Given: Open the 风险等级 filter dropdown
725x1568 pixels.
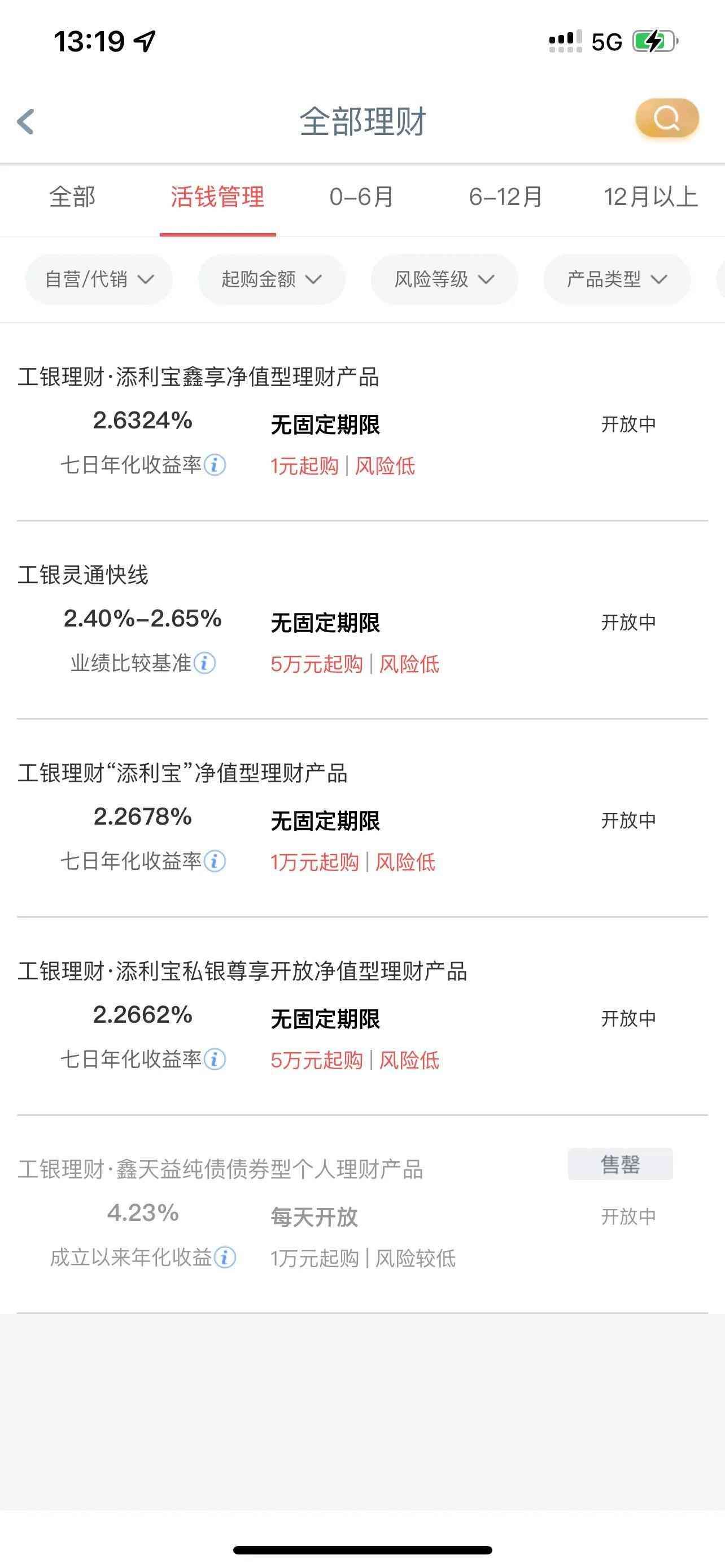Looking at the screenshot, I should click(x=442, y=279).
